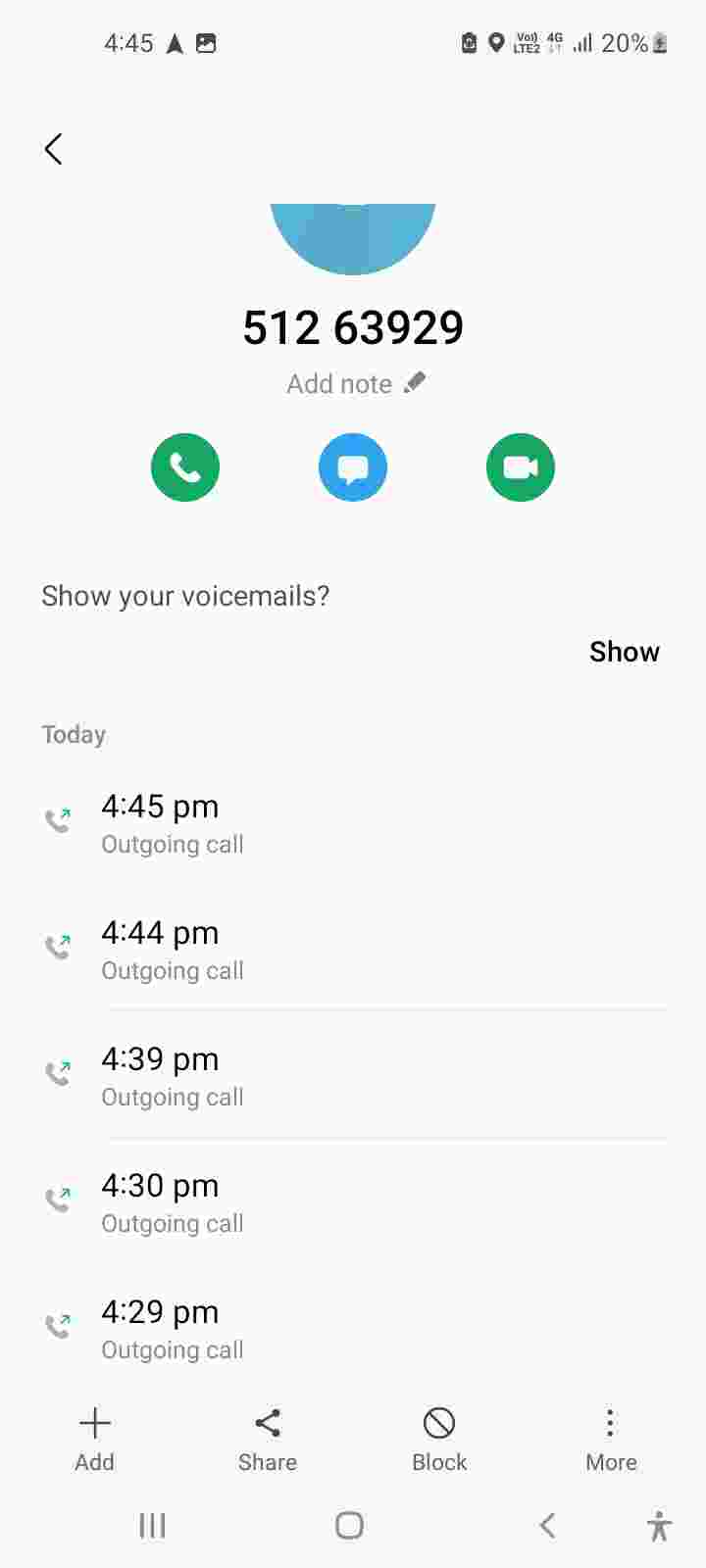706x1568 pixels.
Task: Go back using the top arrow
Action: pyautogui.click(x=54, y=149)
